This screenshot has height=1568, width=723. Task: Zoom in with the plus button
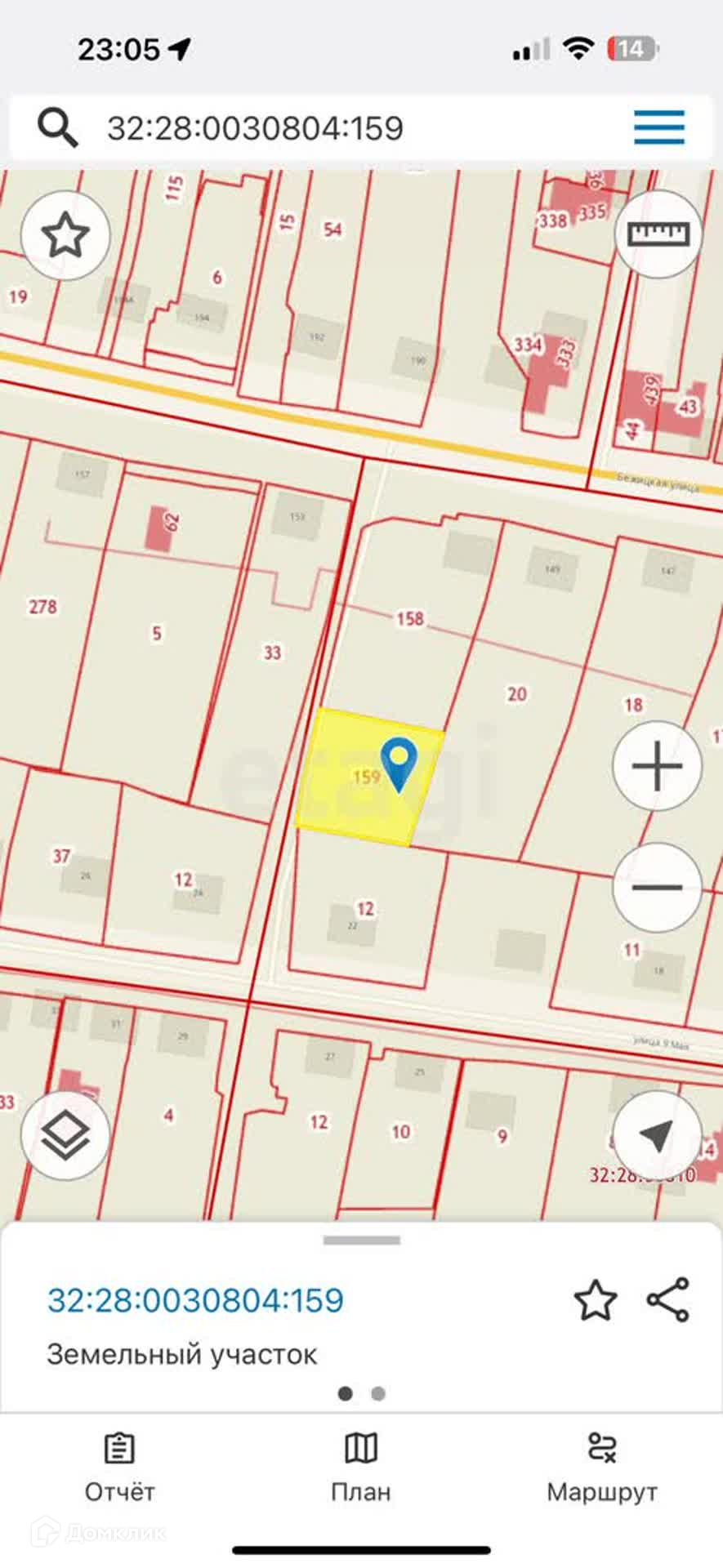click(x=657, y=766)
